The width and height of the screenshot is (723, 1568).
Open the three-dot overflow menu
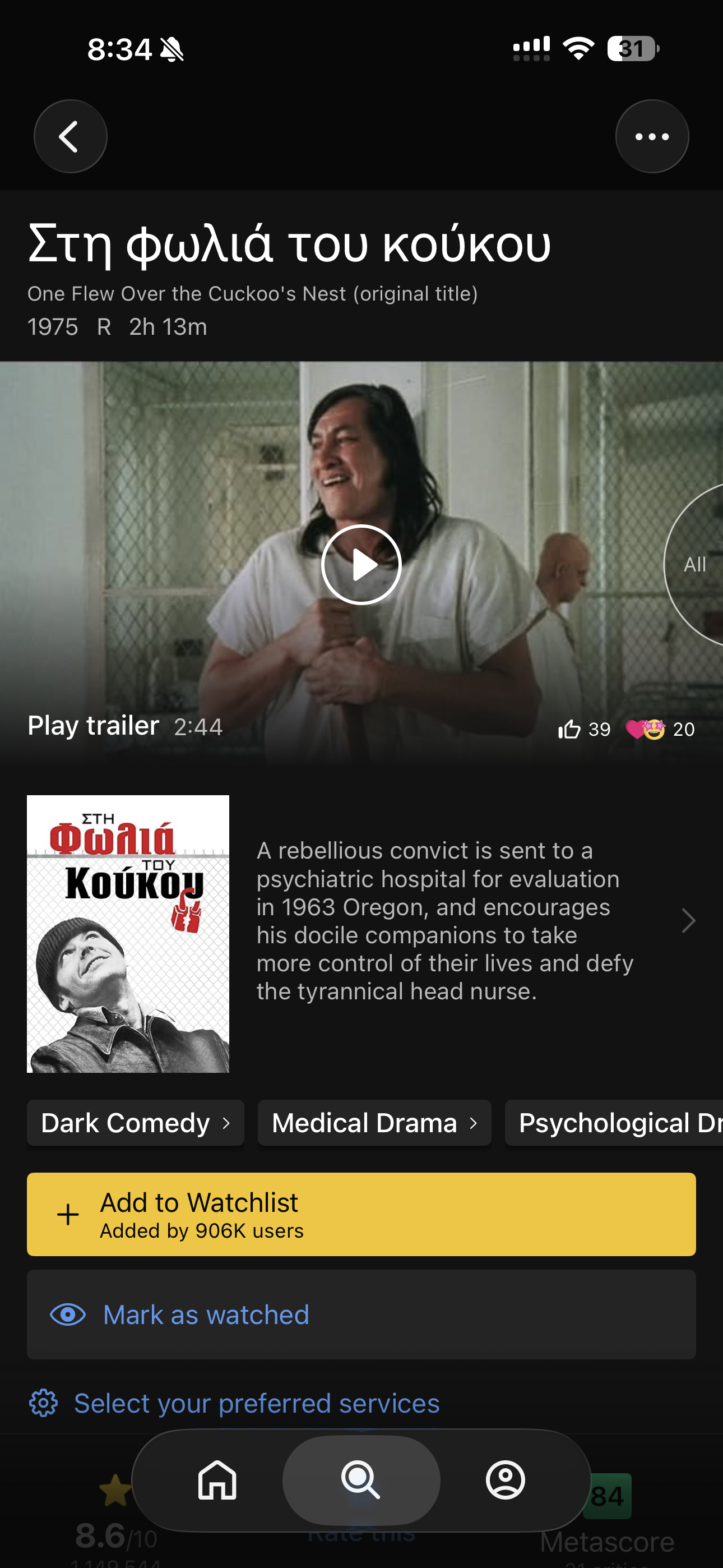pos(652,136)
